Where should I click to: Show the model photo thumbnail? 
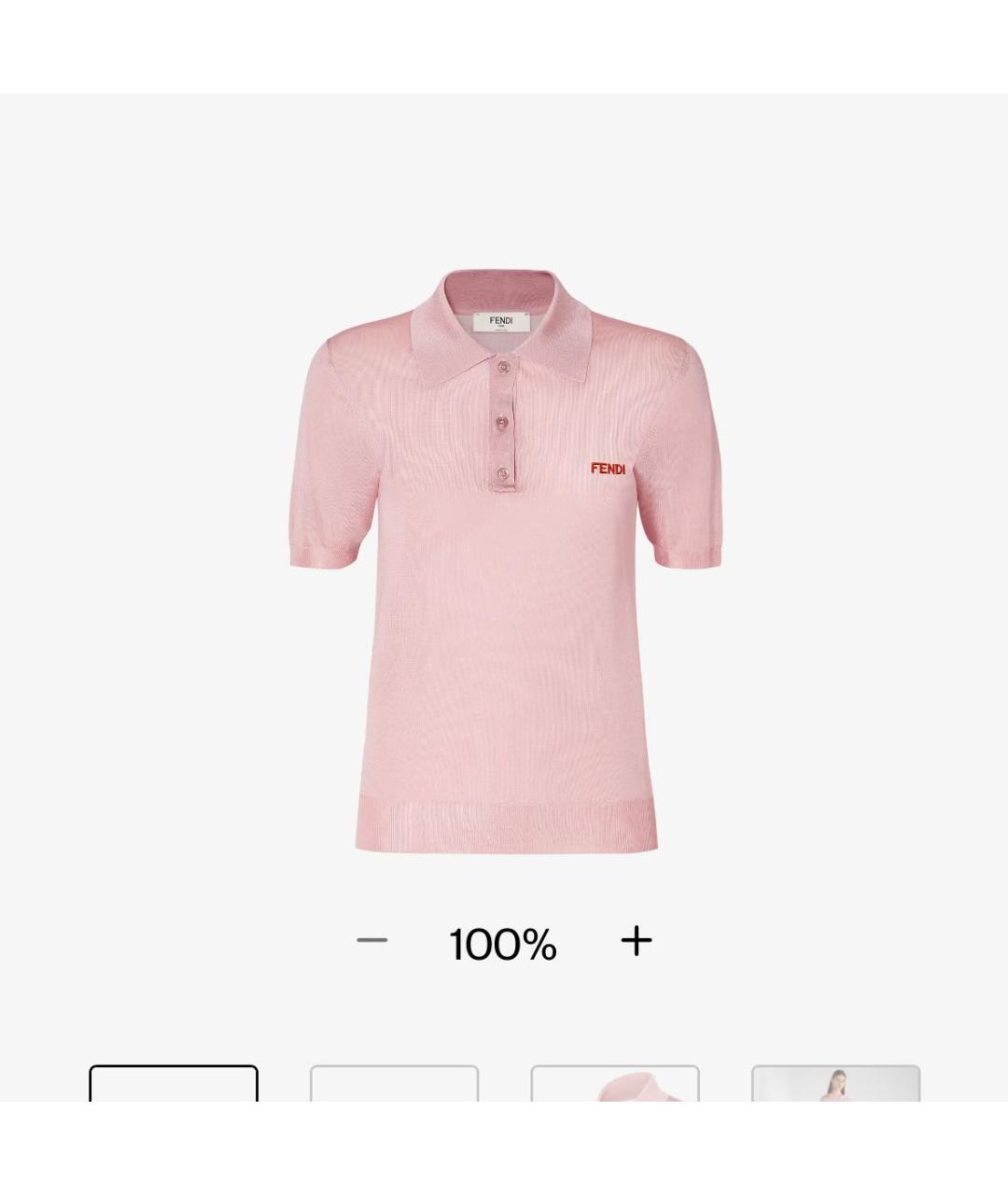(835, 1084)
